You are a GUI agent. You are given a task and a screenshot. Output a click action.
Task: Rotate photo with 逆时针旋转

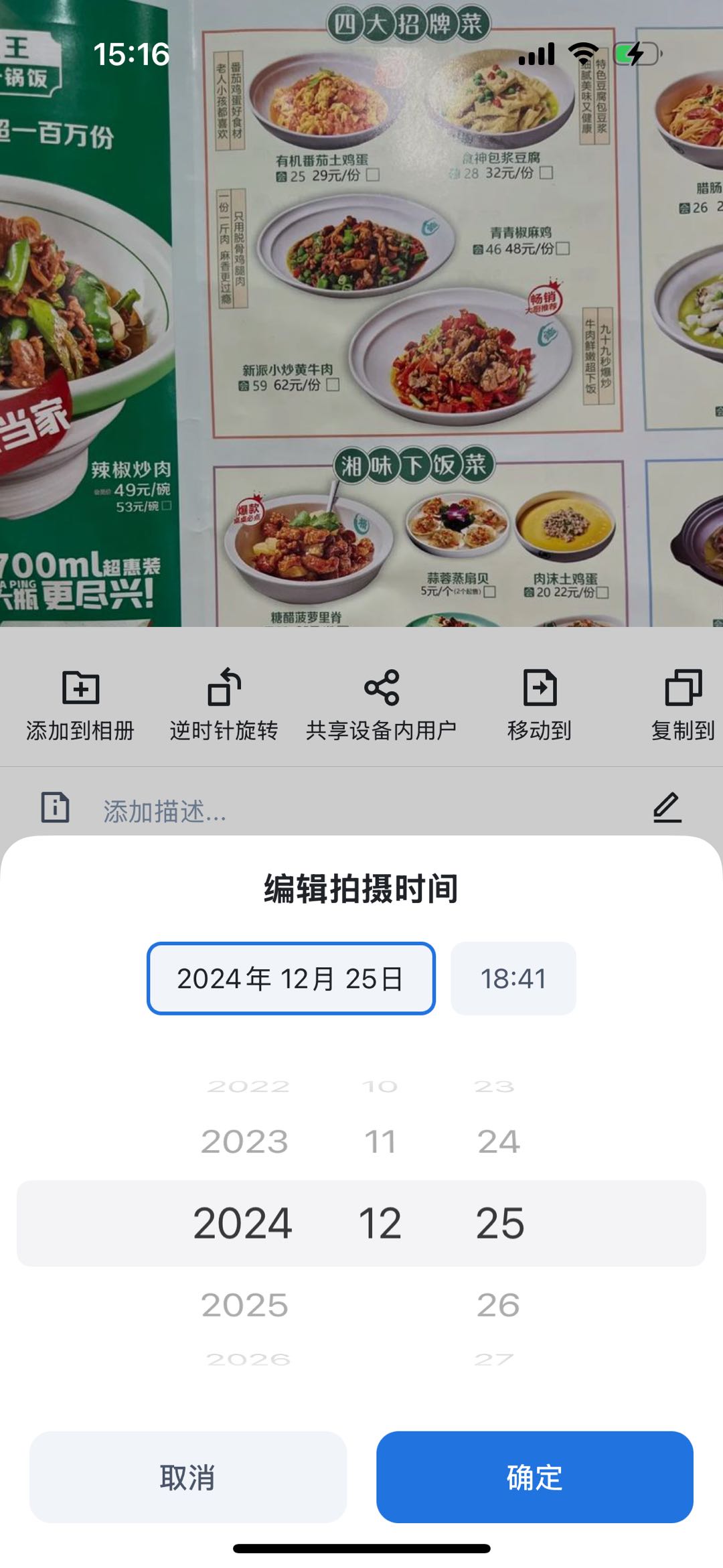pos(224,705)
